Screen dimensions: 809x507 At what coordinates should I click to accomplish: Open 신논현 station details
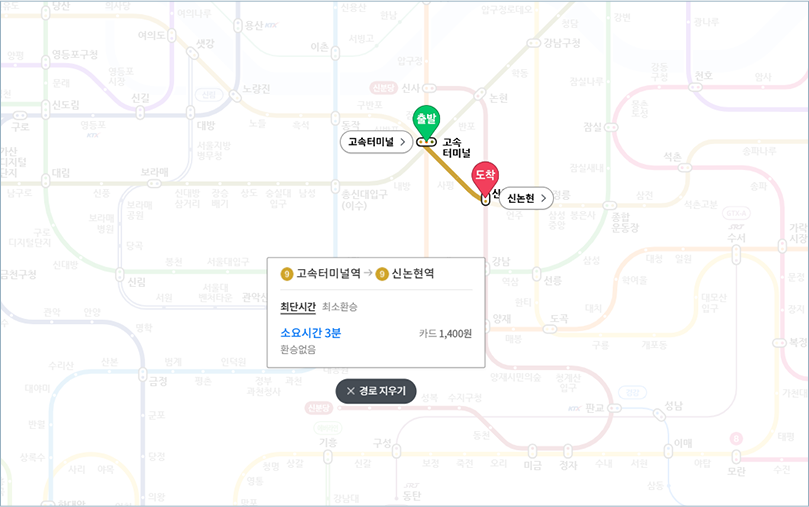526,198
